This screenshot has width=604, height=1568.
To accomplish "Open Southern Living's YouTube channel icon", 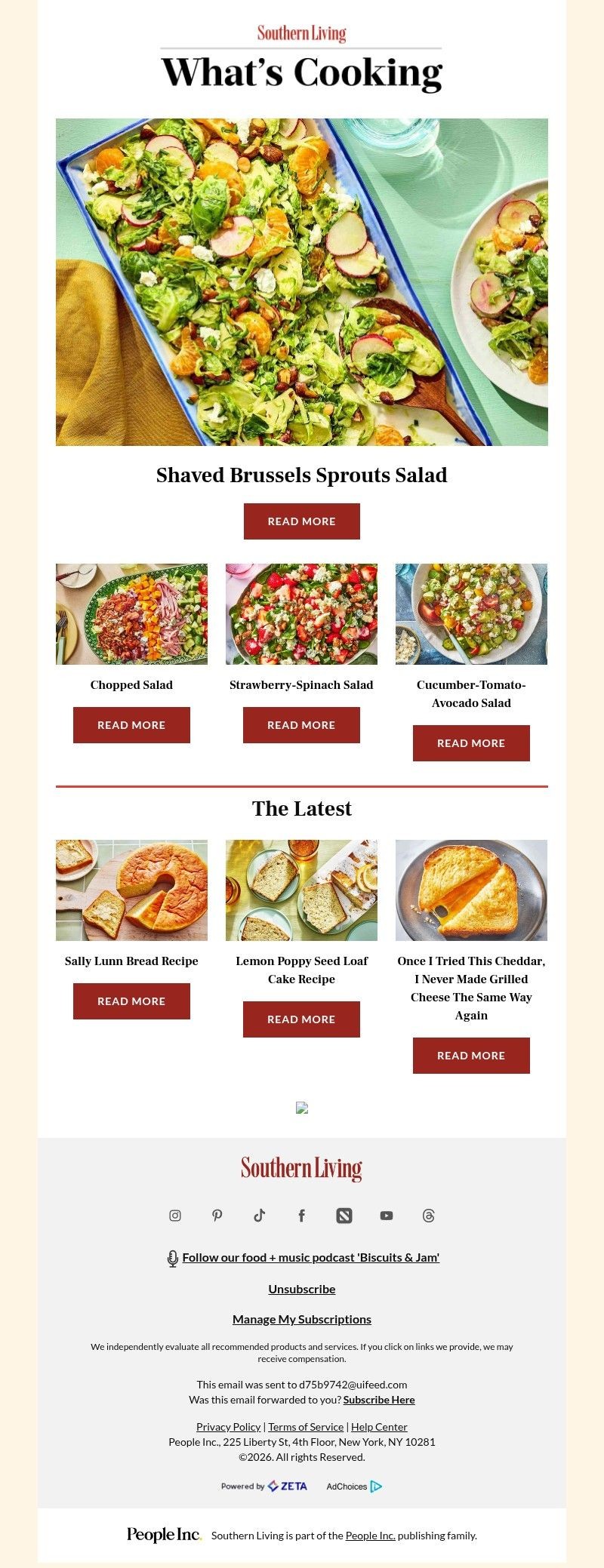I will (386, 1216).
